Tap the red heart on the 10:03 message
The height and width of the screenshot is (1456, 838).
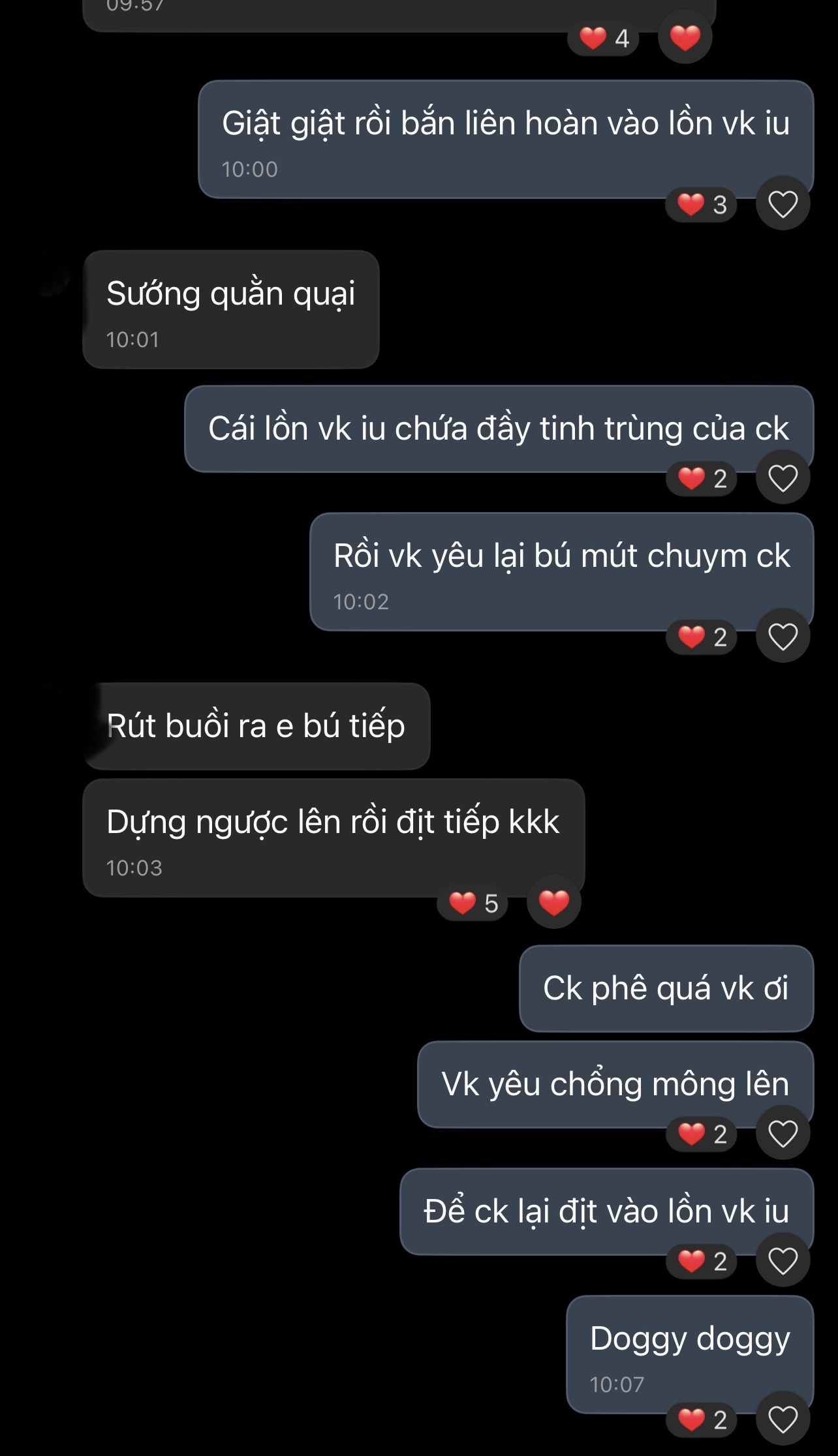(553, 903)
